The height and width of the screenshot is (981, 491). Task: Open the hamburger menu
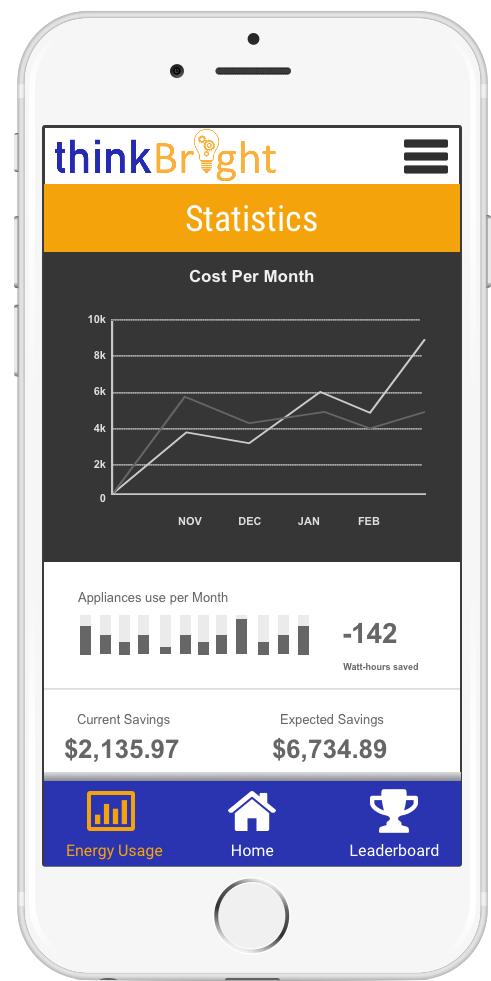[x=426, y=156]
